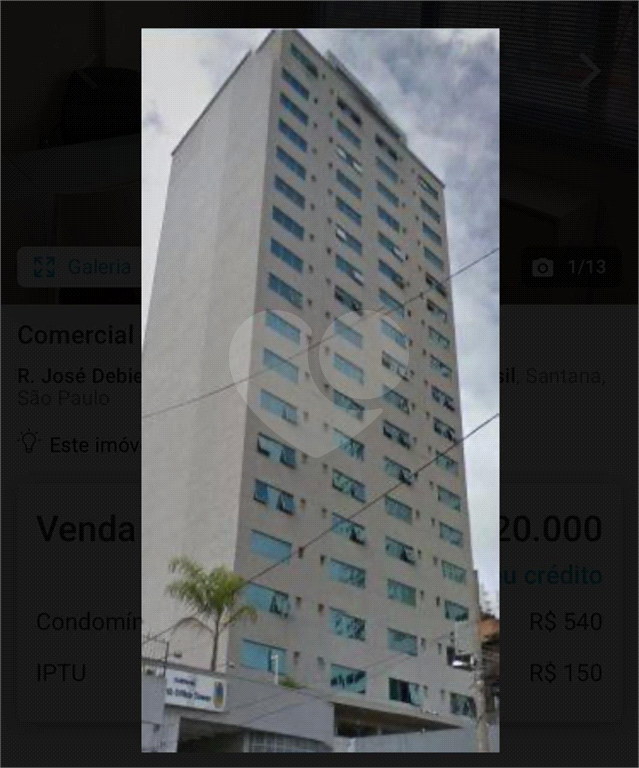Open the enlarged building photo
The height and width of the screenshot is (768, 639).
coord(320,390)
